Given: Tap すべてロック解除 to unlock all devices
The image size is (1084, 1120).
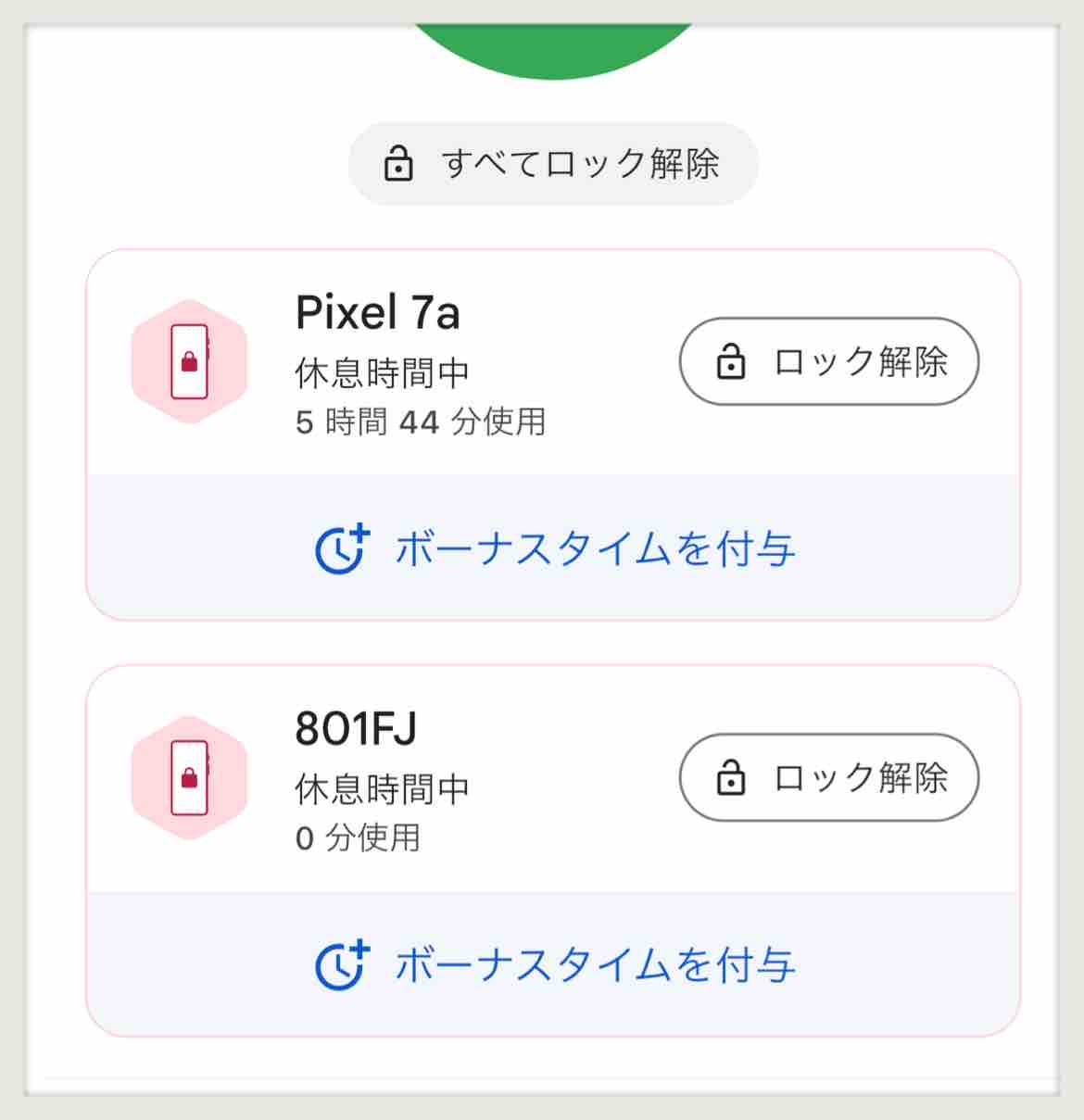Looking at the screenshot, I should [553, 164].
